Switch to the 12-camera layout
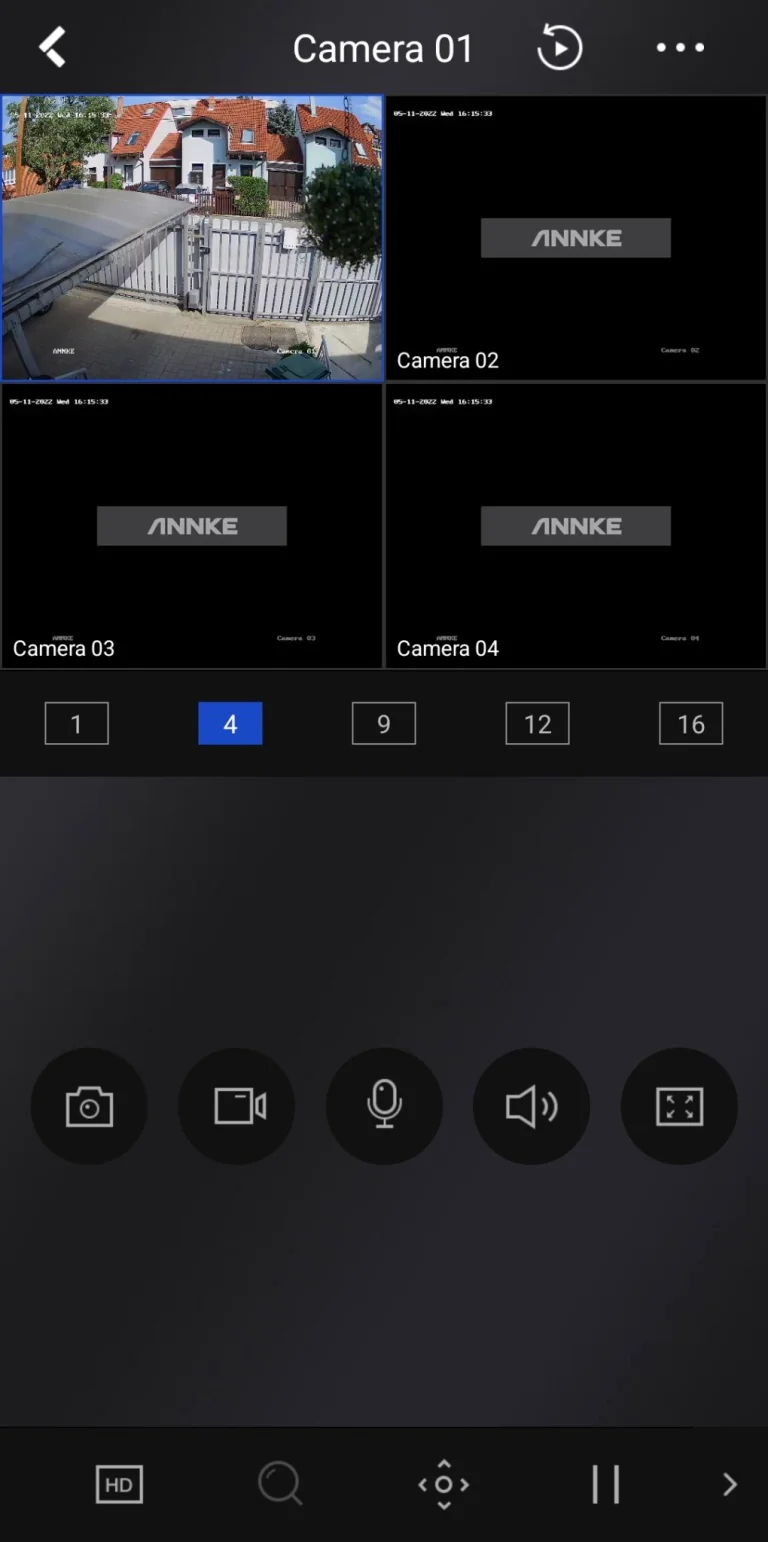Screen dimensions: 768x1542 point(538,723)
